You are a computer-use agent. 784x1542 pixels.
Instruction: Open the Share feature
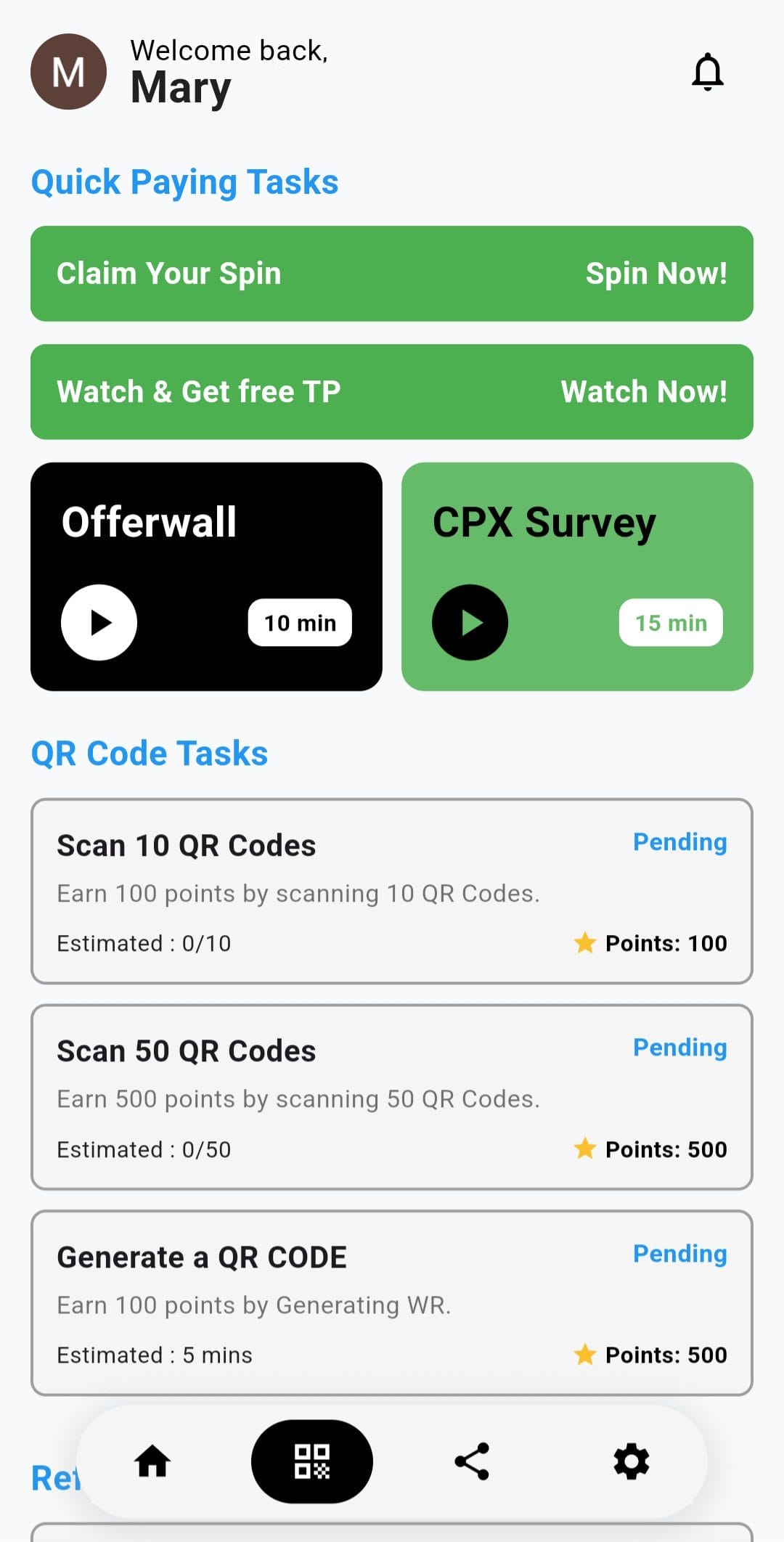click(472, 1462)
